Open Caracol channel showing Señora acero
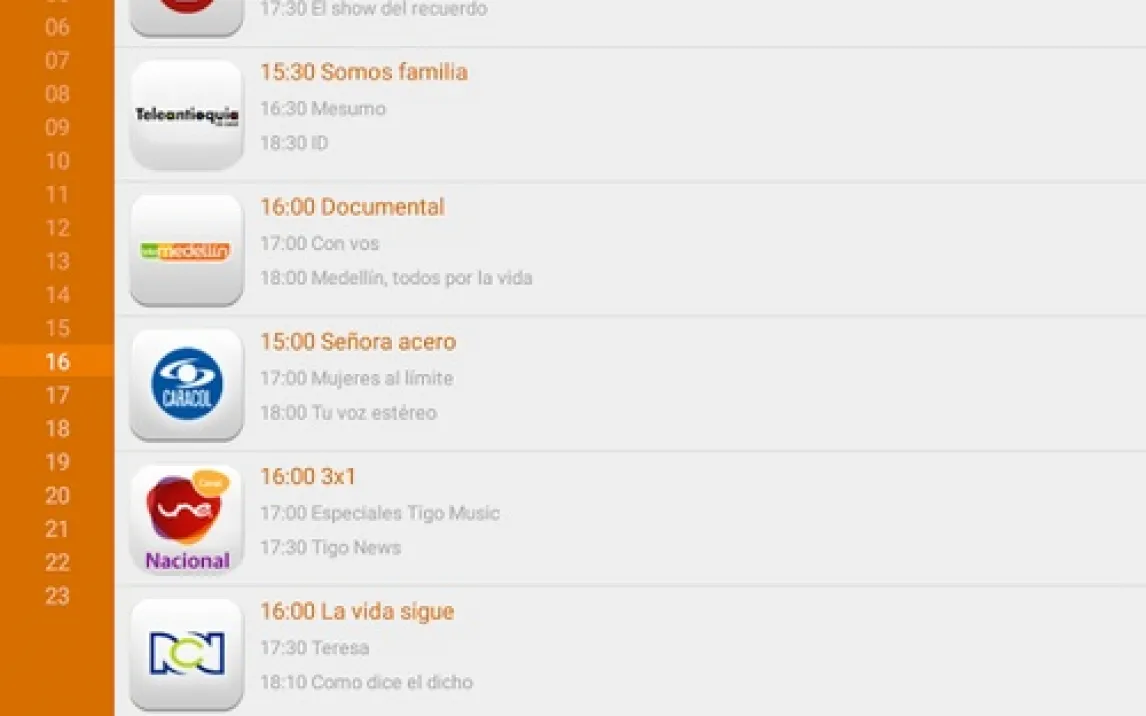Viewport: 1146px width, 716px height. (630, 384)
